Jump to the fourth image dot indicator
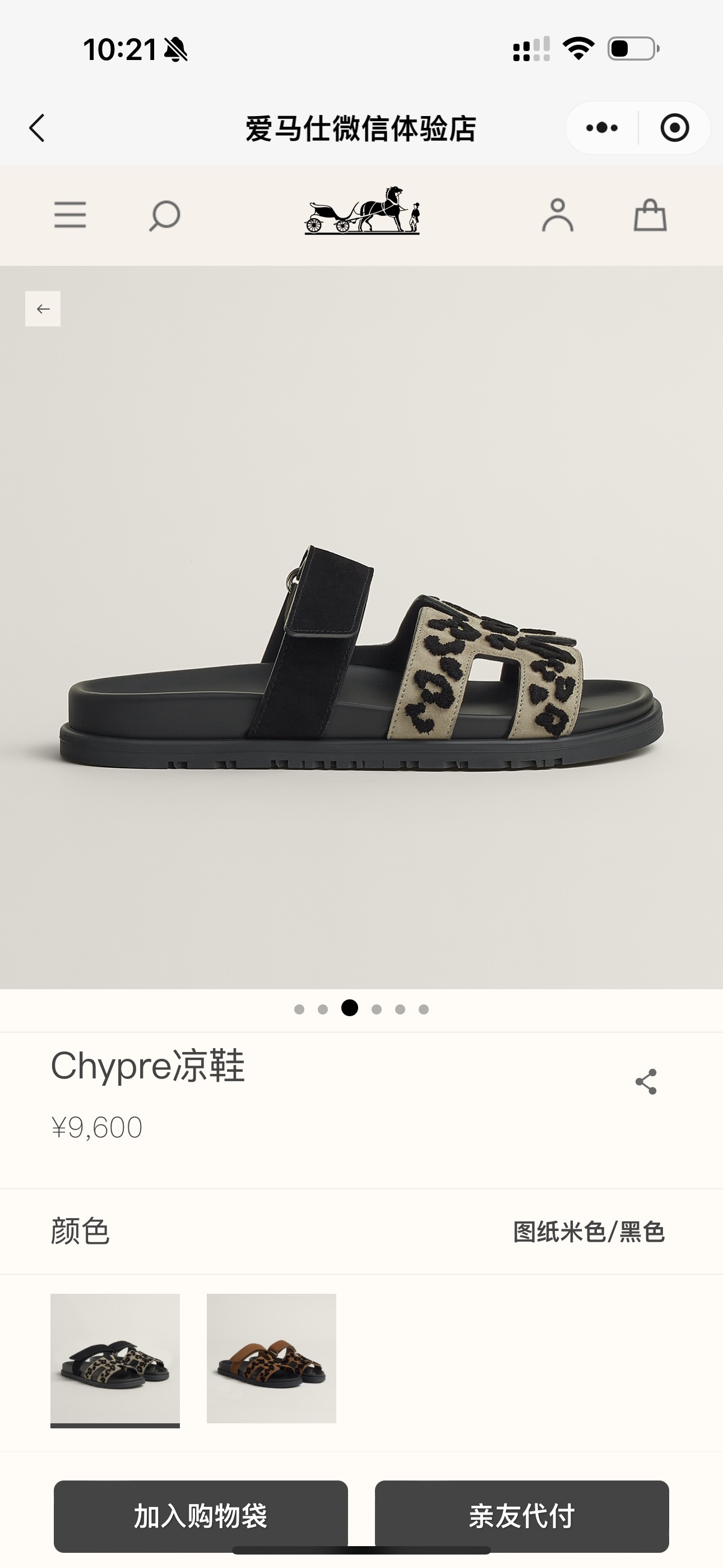The image size is (723, 1568). [377, 1009]
